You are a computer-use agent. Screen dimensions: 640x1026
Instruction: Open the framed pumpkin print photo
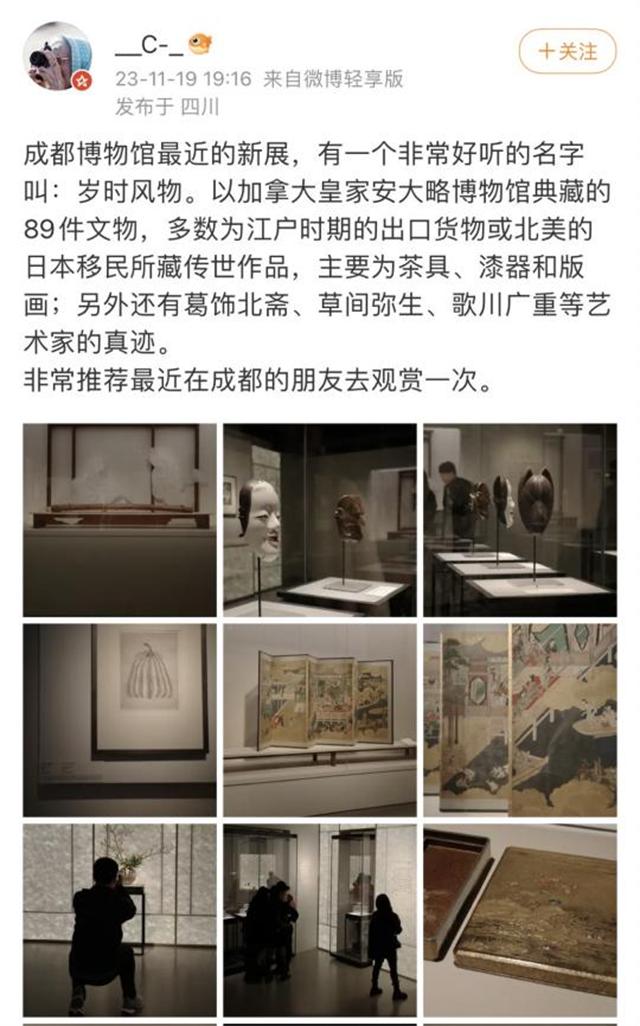(120, 719)
